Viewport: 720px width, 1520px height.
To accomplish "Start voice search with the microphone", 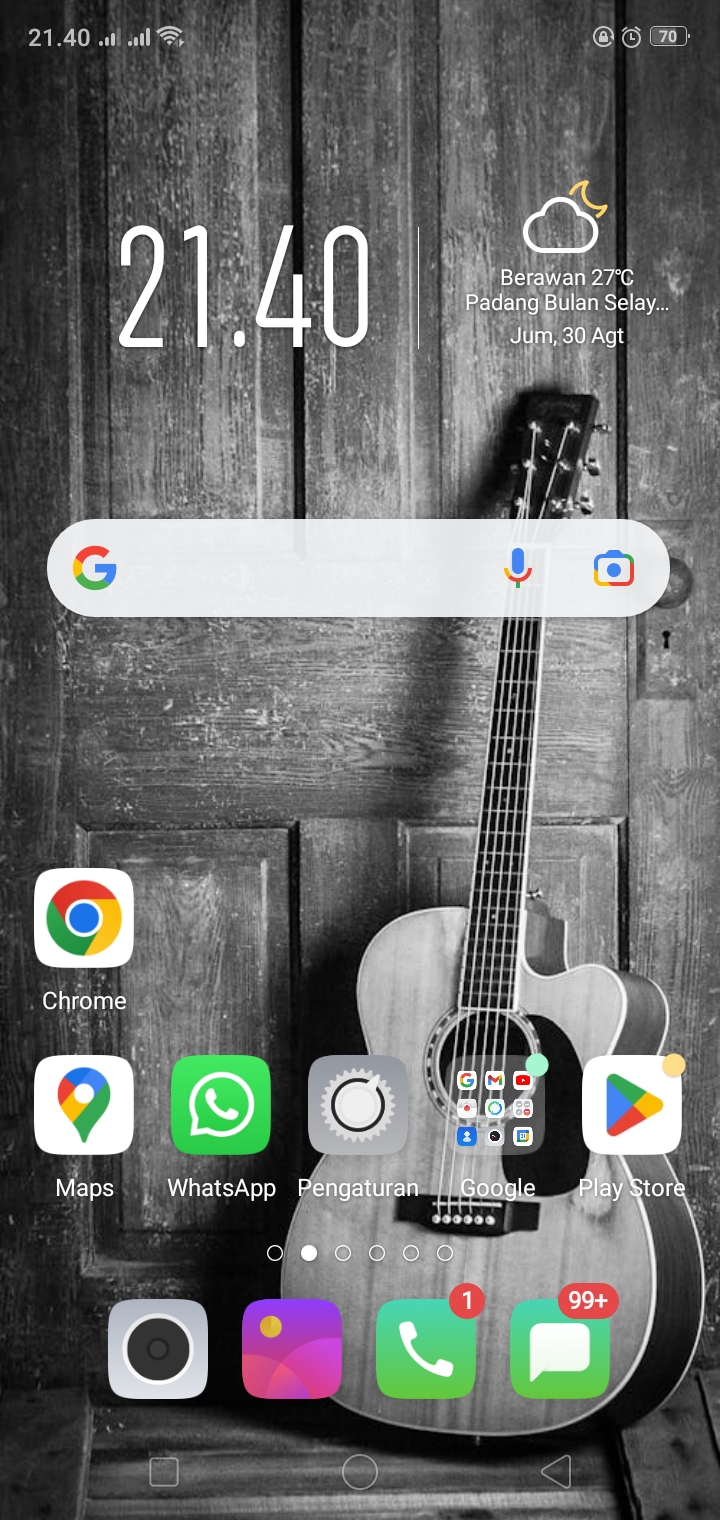I will [x=517, y=568].
